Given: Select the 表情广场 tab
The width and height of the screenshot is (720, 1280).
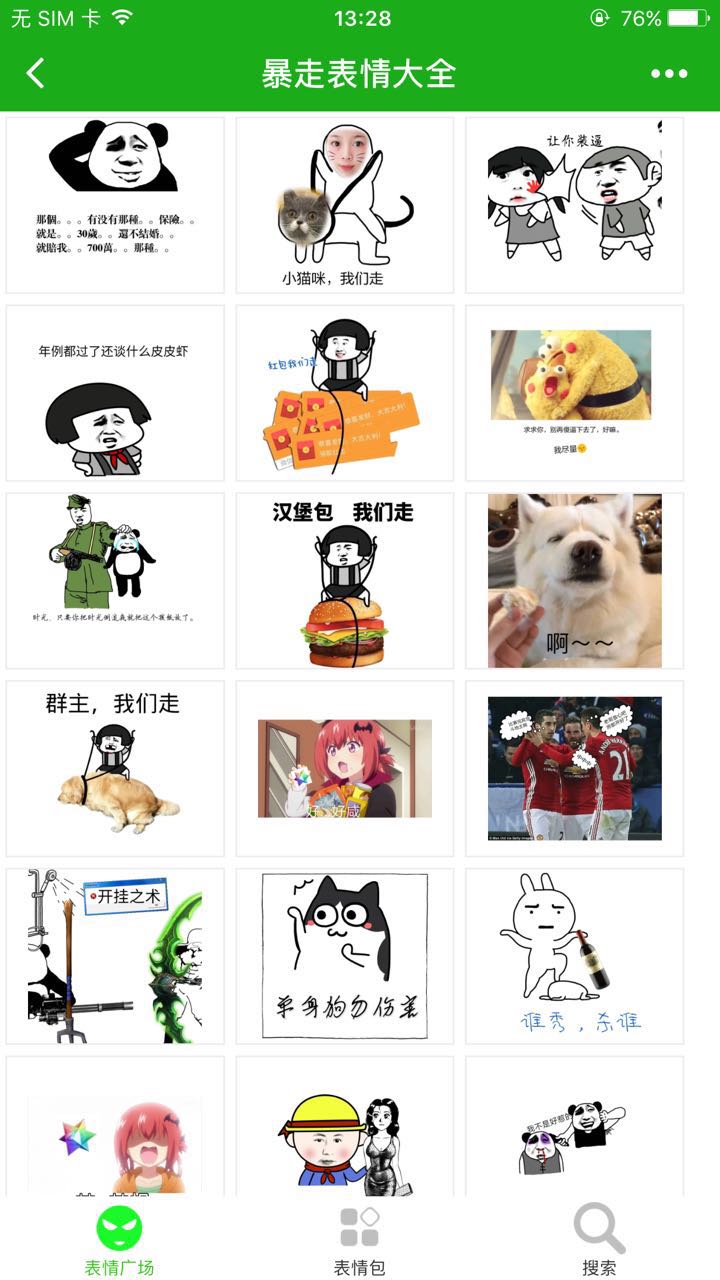Looking at the screenshot, I should click(x=119, y=1240).
